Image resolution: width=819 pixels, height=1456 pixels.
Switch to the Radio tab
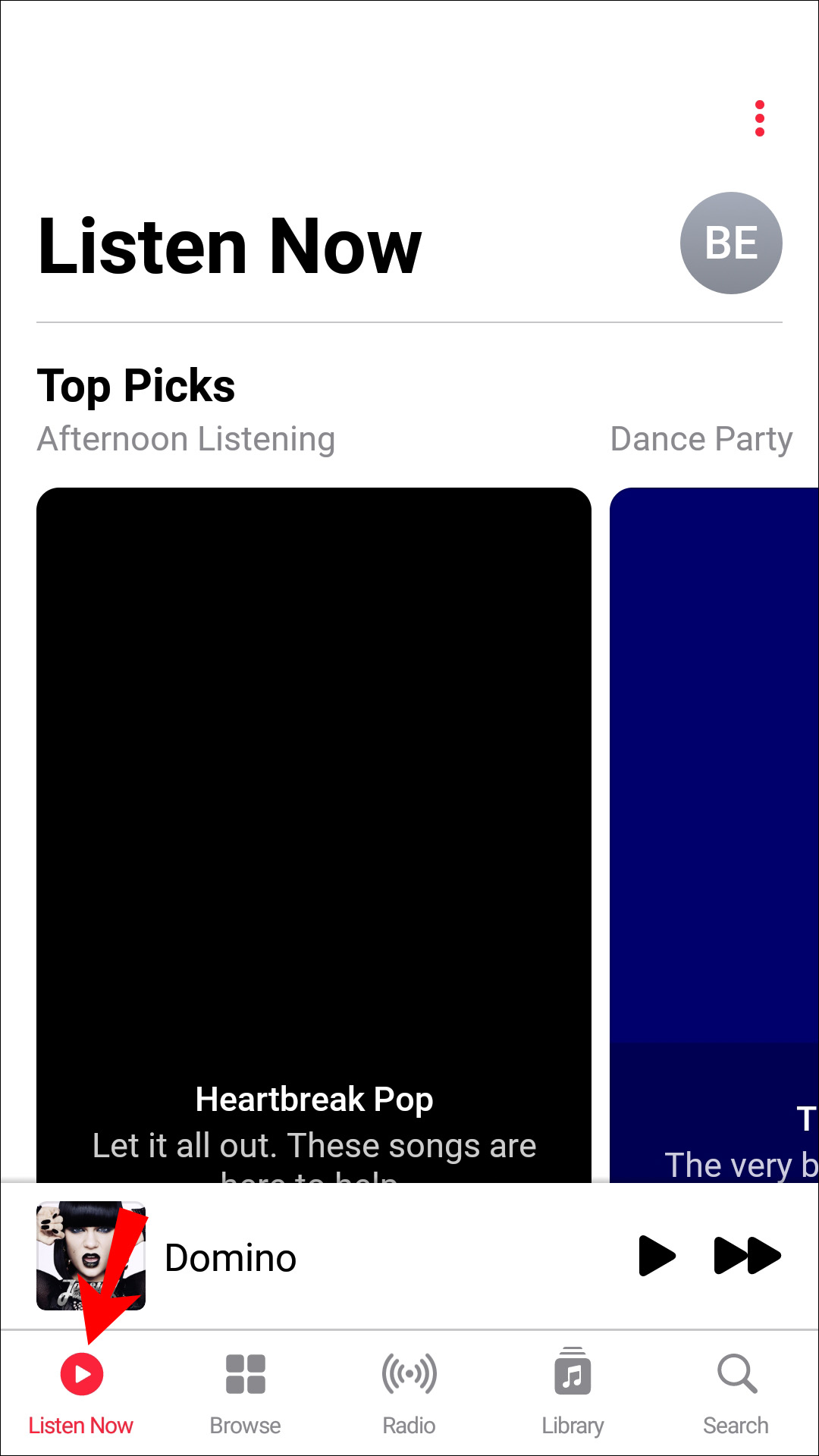[409, 1394]
